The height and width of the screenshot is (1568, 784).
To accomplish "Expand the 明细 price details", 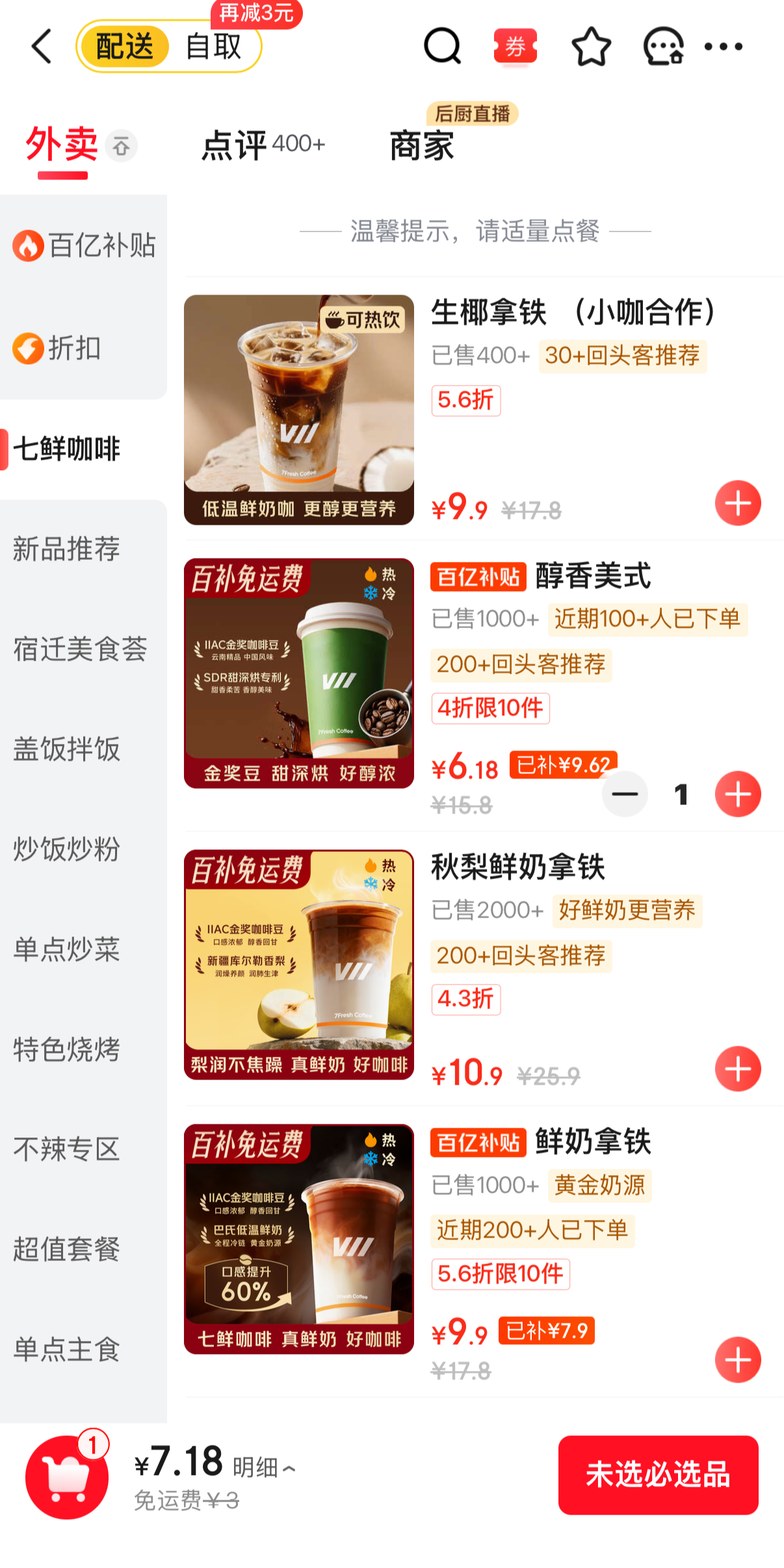I will [264, 1467].
